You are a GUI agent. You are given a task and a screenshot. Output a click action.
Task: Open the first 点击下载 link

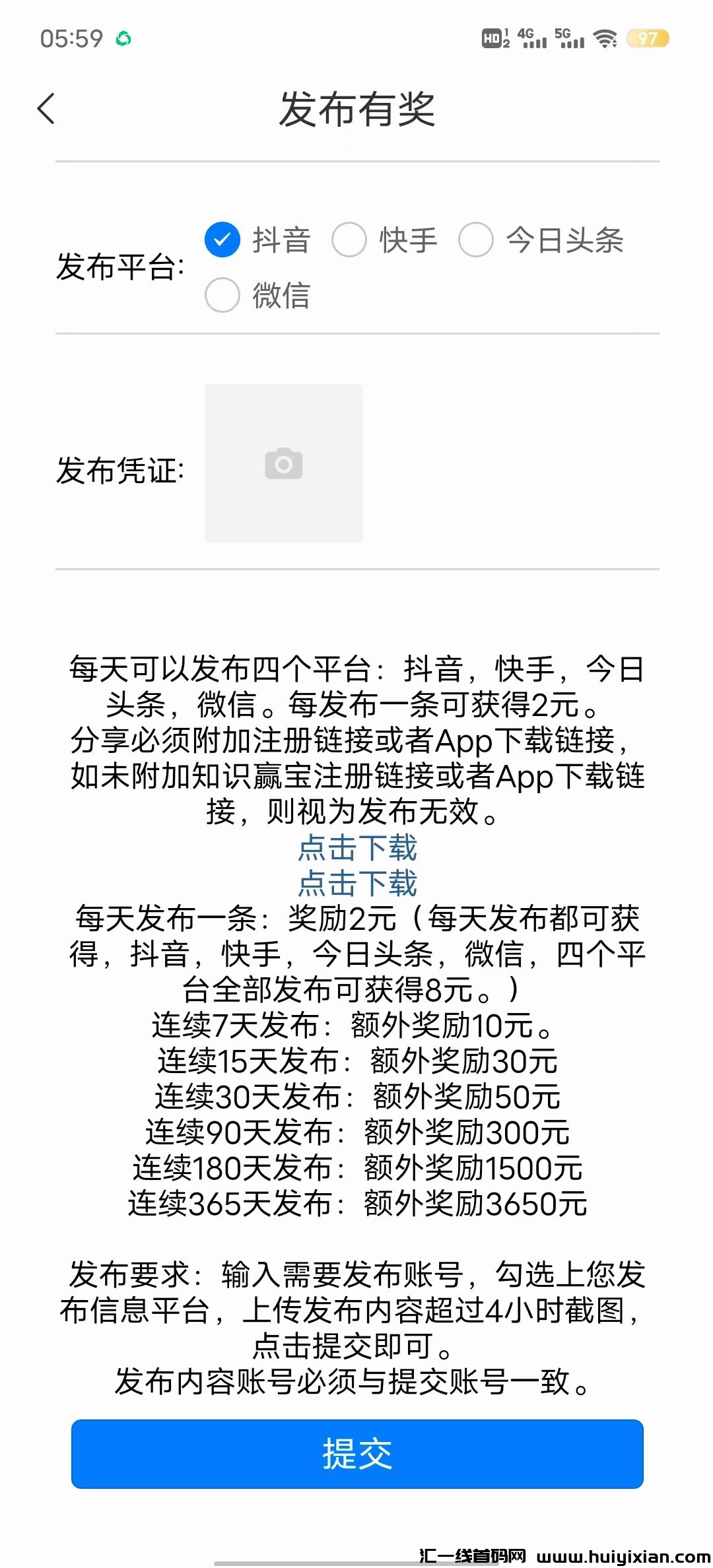click(x=357, y=848)
